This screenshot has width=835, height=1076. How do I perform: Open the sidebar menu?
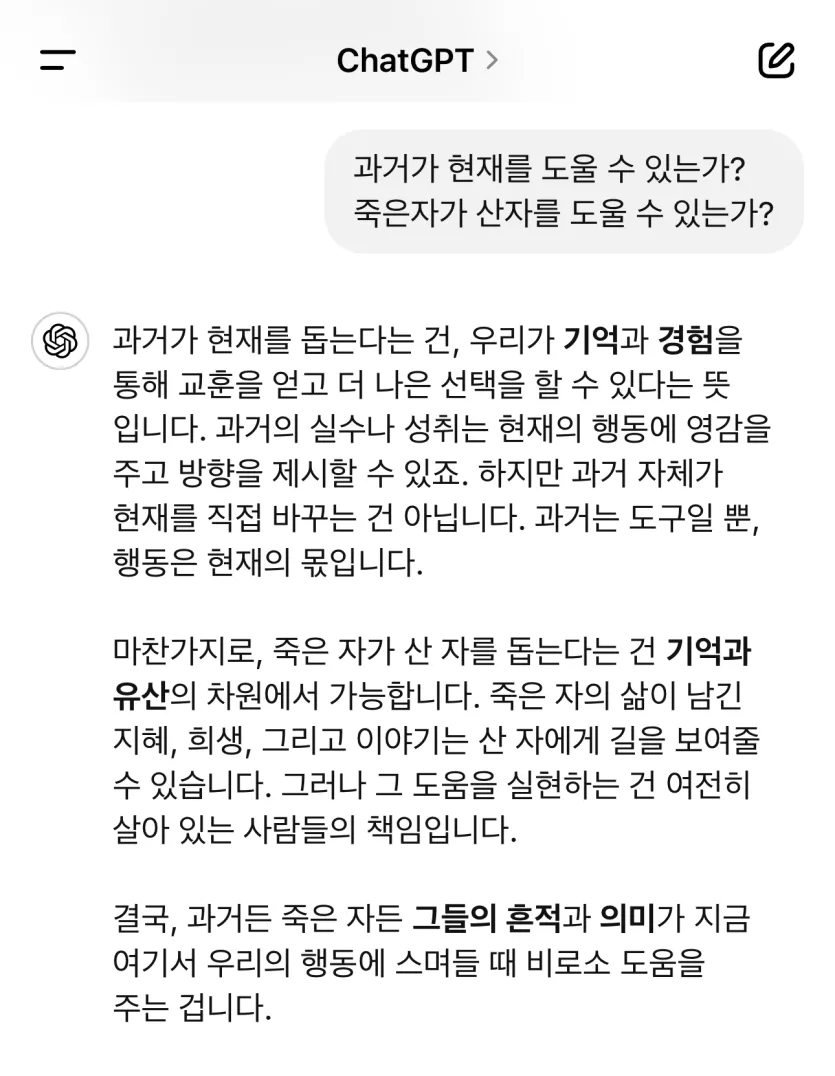58,60
